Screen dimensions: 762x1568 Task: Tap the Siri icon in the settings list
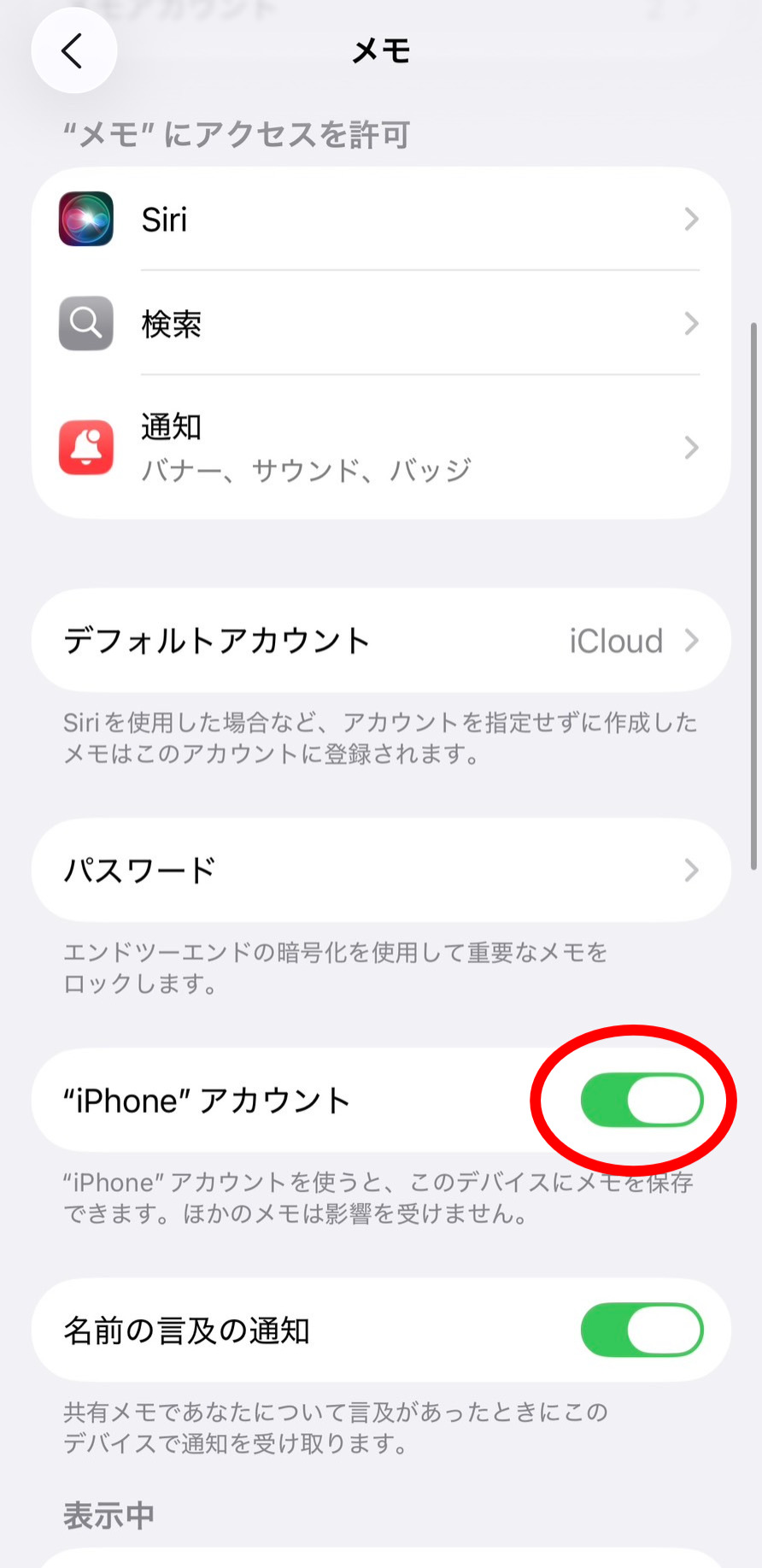[85, 220]
